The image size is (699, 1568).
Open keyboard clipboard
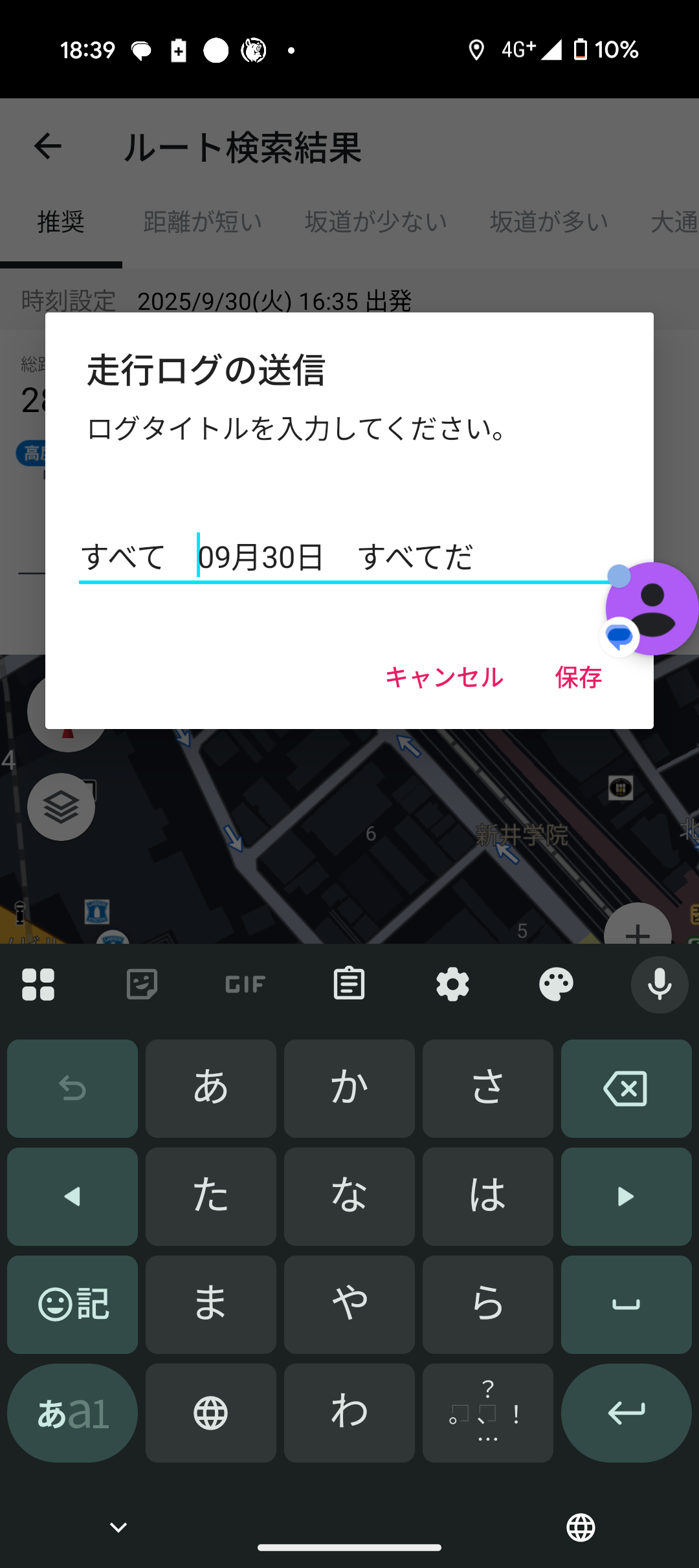349,984
